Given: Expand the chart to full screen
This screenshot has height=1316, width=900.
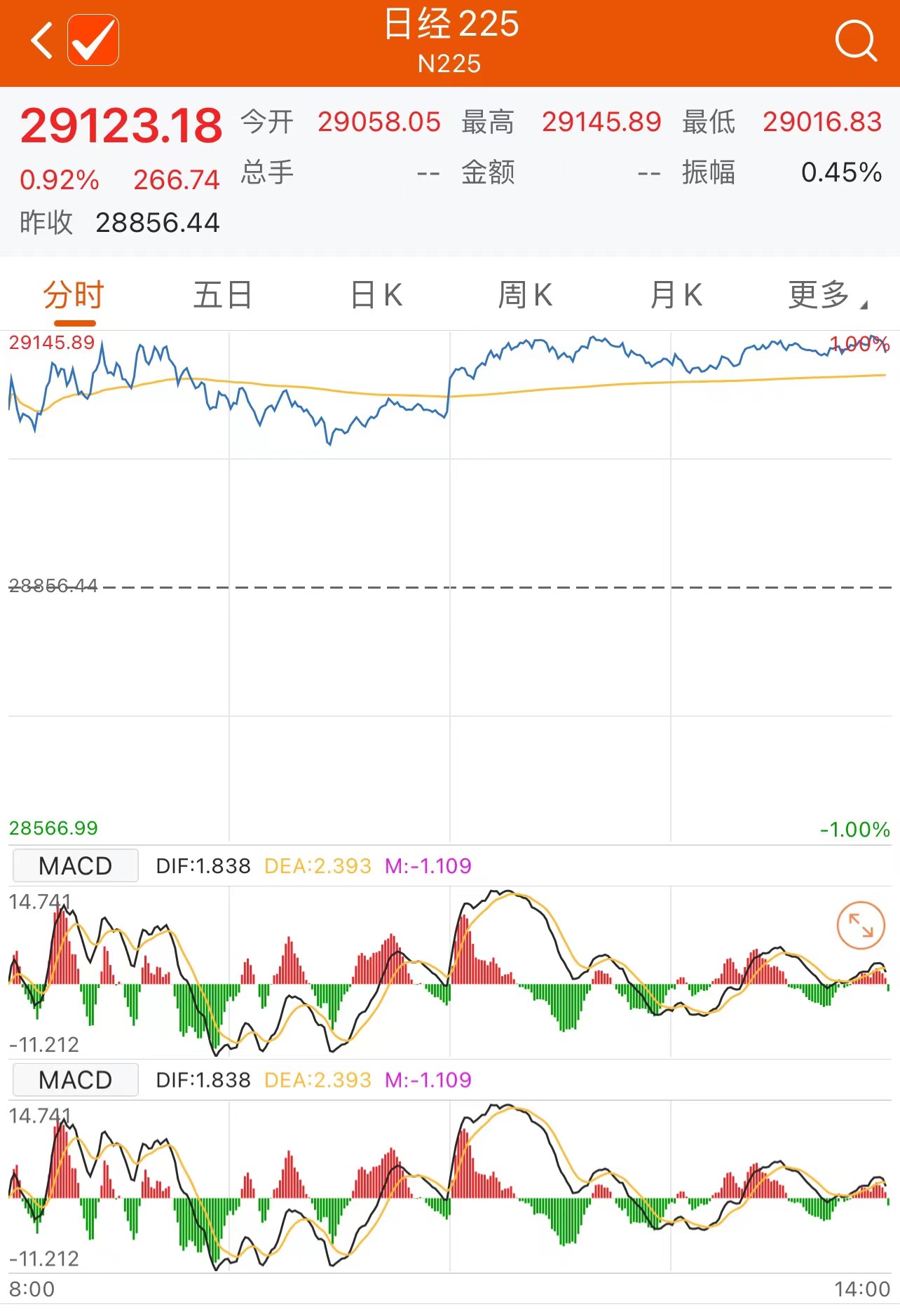Looking at the screenshot, I should click(x=861, y=925).
